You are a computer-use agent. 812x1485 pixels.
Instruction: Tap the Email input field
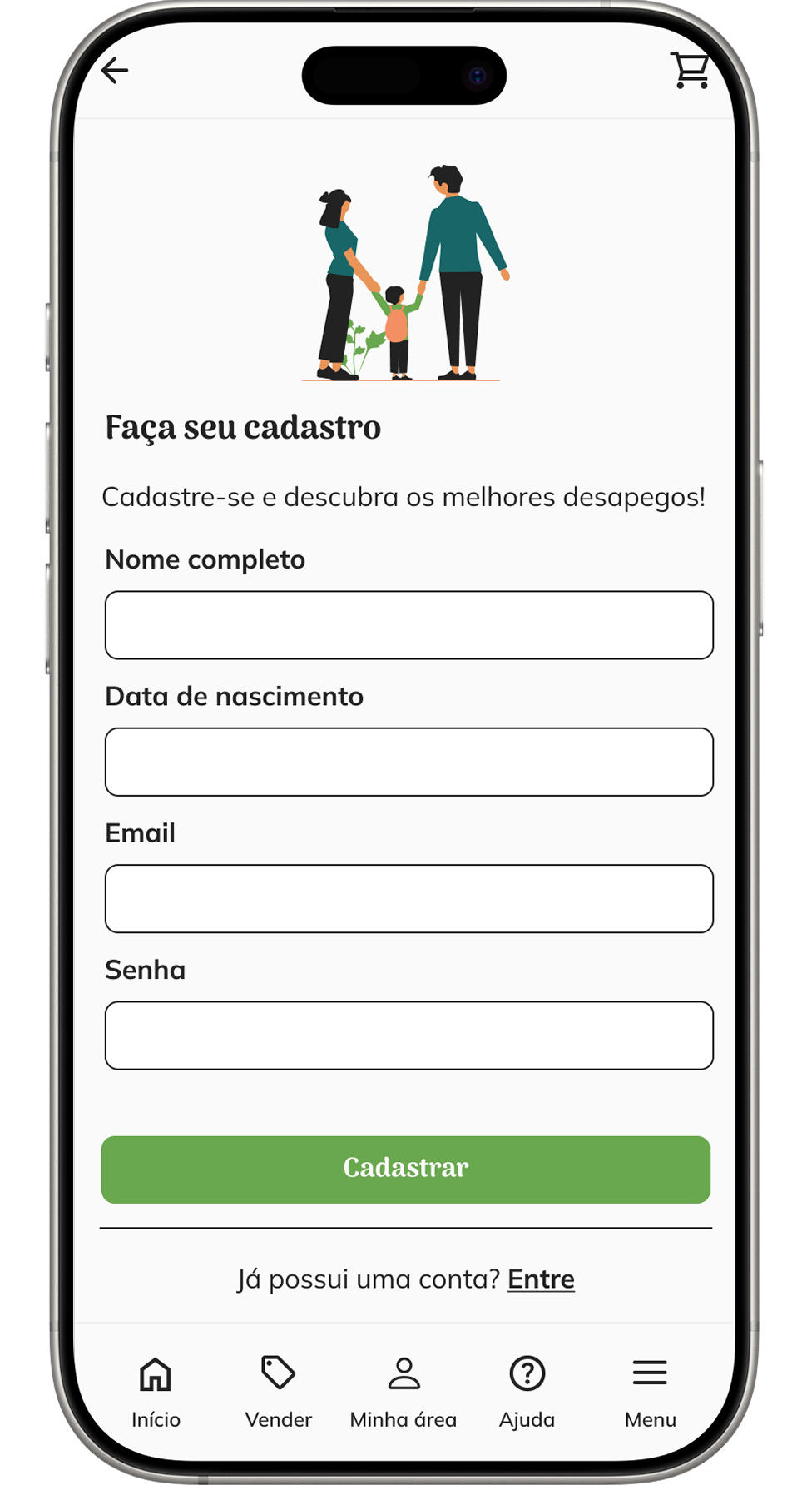pyautogui.click(x=408, y=898)
